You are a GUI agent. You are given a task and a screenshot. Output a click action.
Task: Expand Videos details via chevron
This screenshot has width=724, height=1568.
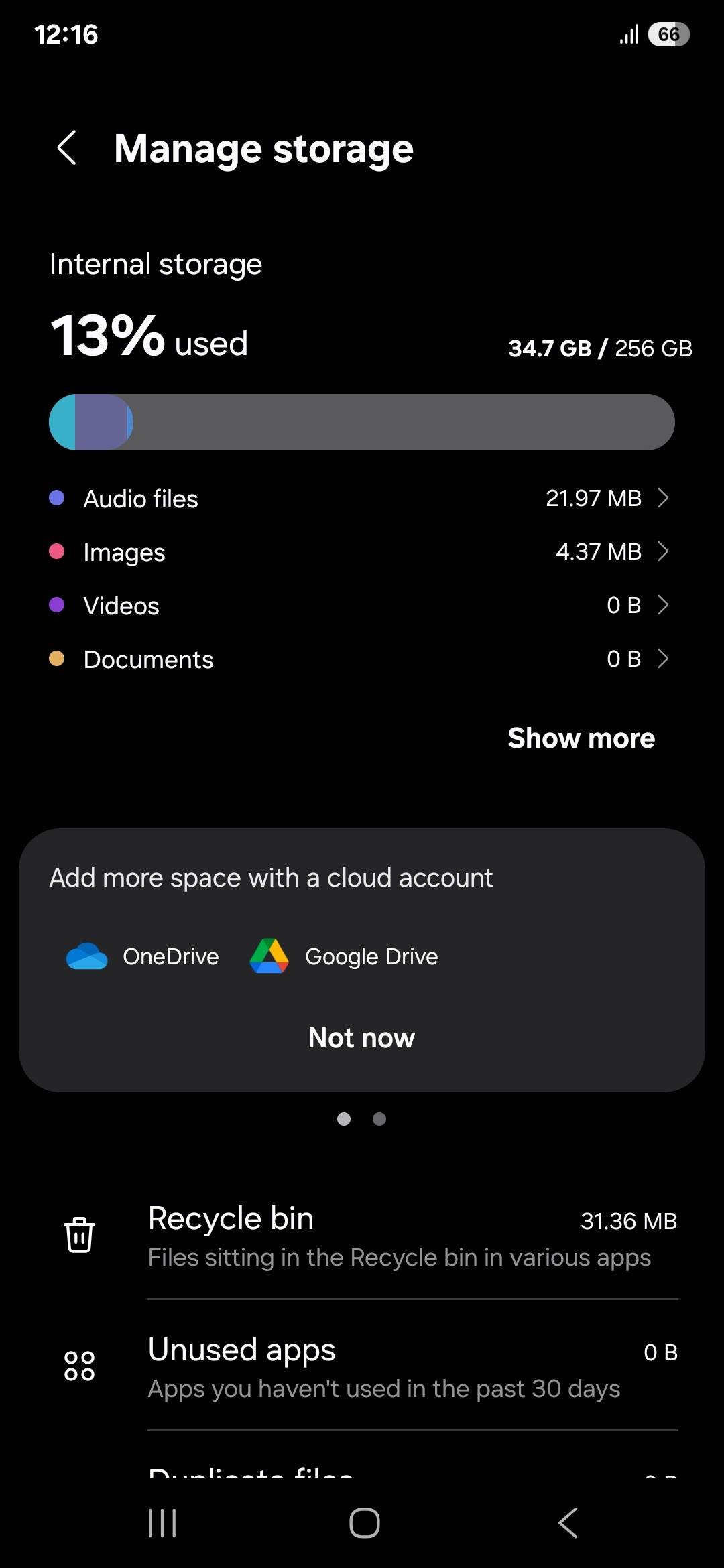coord(664,605)
